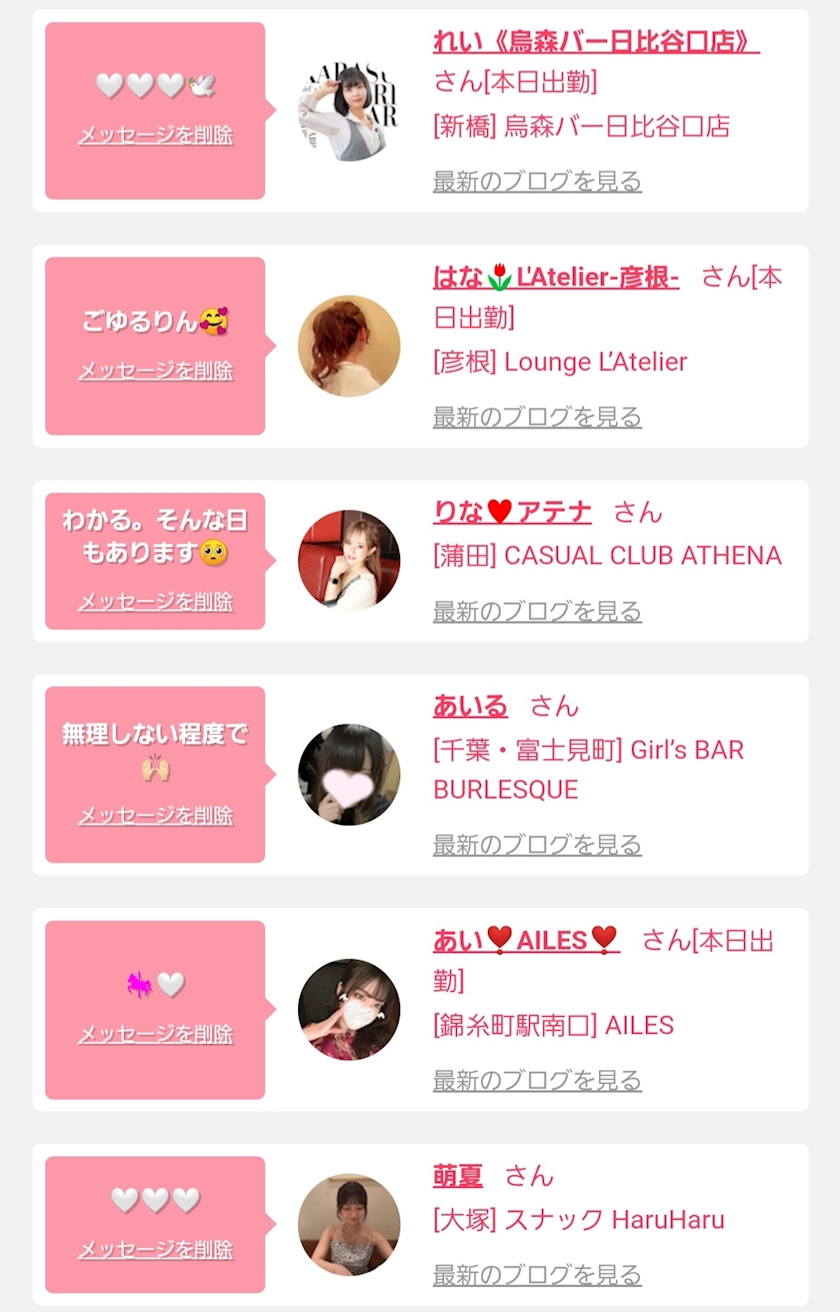Tap the profile photo of りな アテナ
The width and height of the screenshot is (840, 1312).
tap(349, 560)
